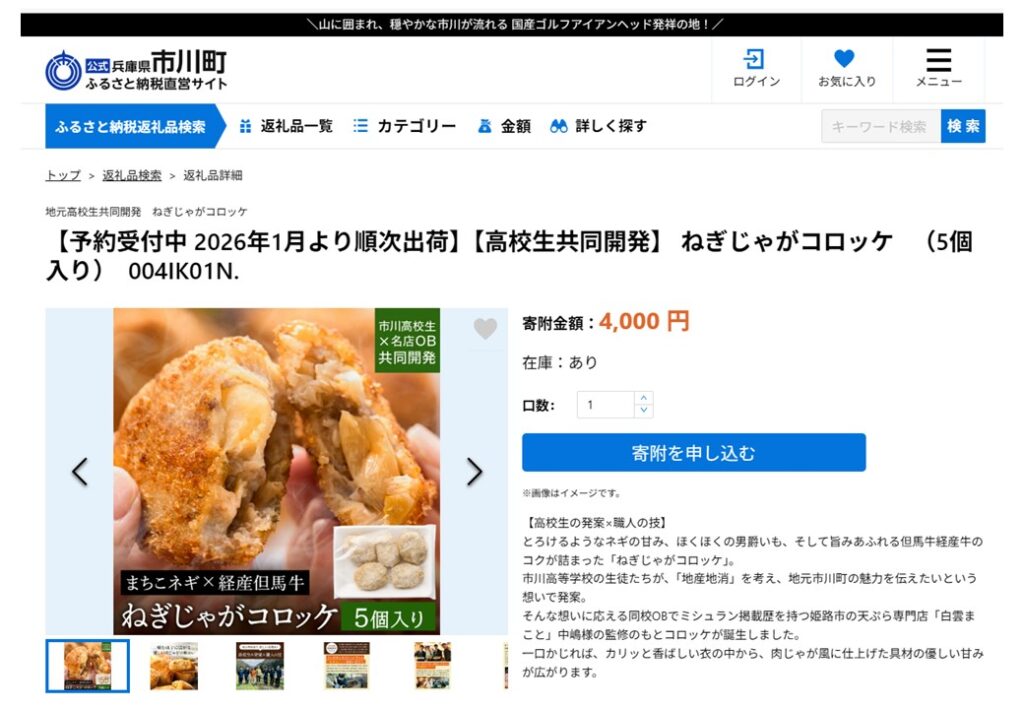1024x709 pixels.
Task: Open お気に入り favorites list
Action: pyautogui.click(x=846, y=69)
